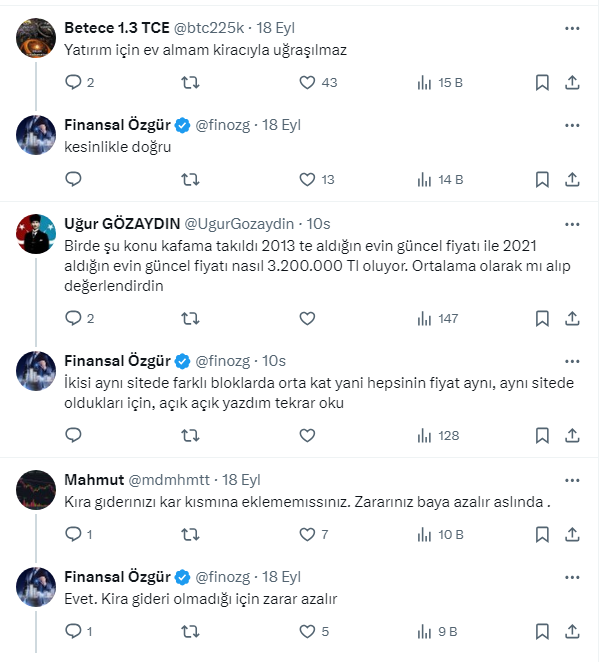Retweet Mahmut's tweet

coord(190,534)
